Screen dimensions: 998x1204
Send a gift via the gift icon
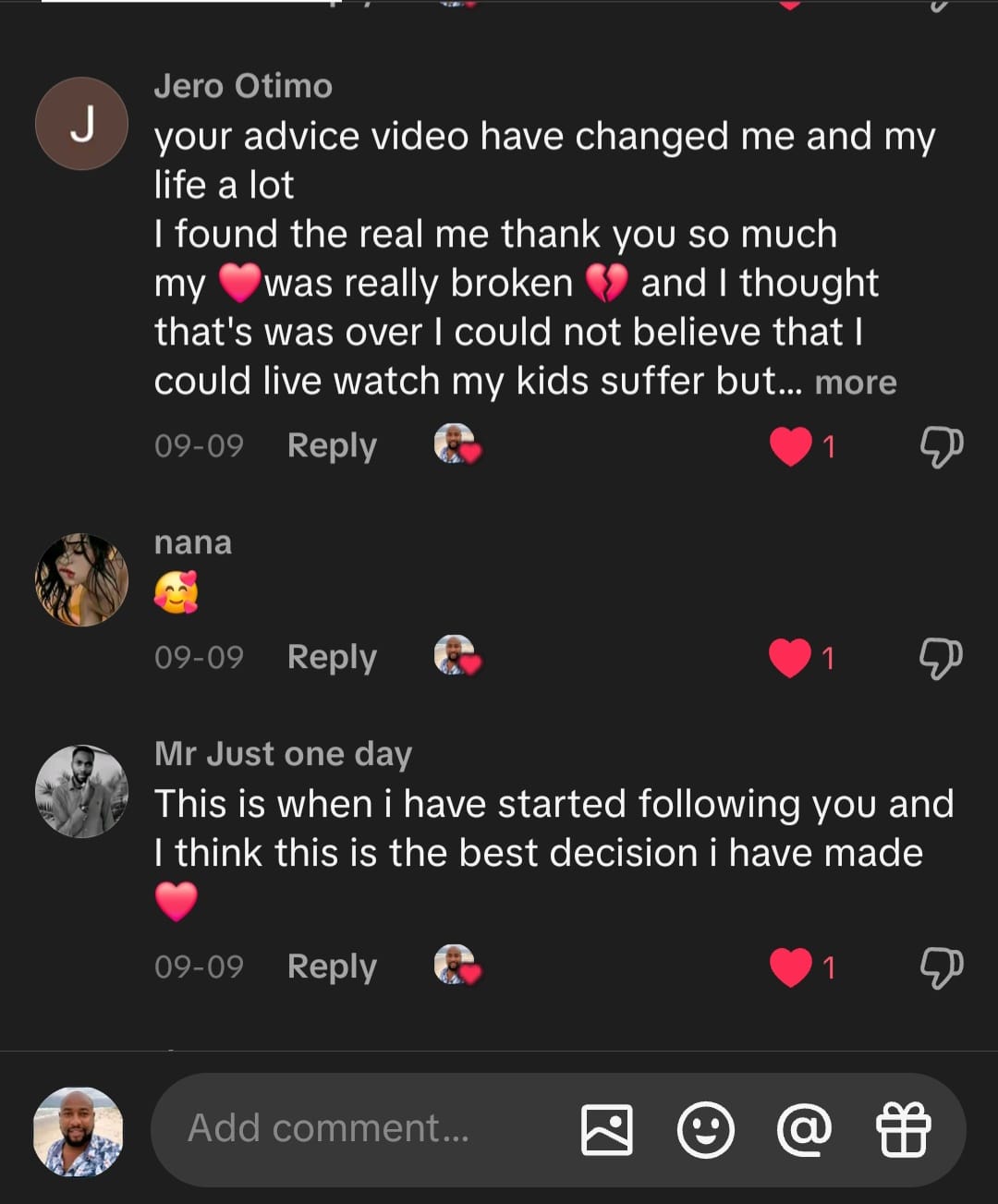(903, 1129)
